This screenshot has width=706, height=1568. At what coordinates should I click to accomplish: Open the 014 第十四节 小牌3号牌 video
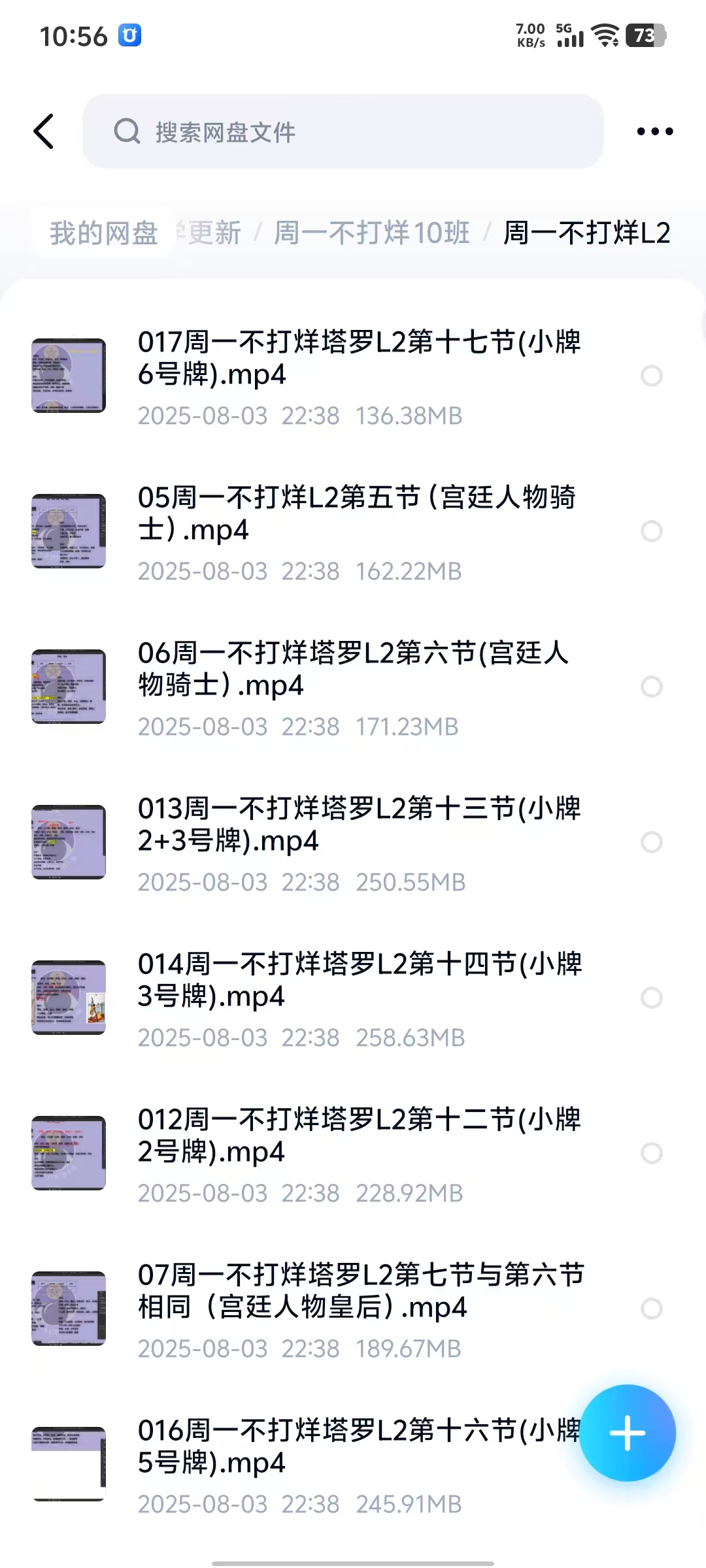tap(358, 980)
